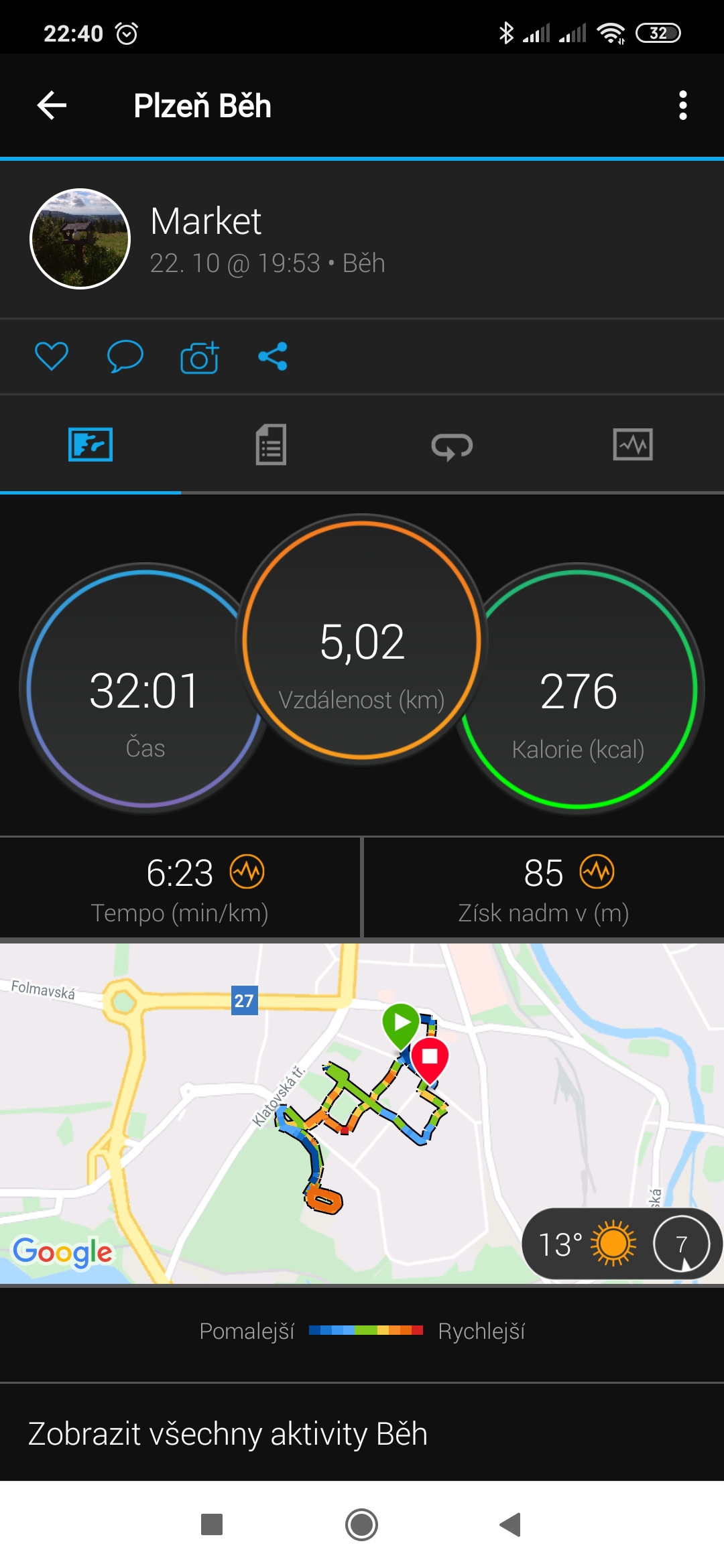Open the three-dot overflow menu
Screen dimensions: 724x1568
[x=682, y=105]
